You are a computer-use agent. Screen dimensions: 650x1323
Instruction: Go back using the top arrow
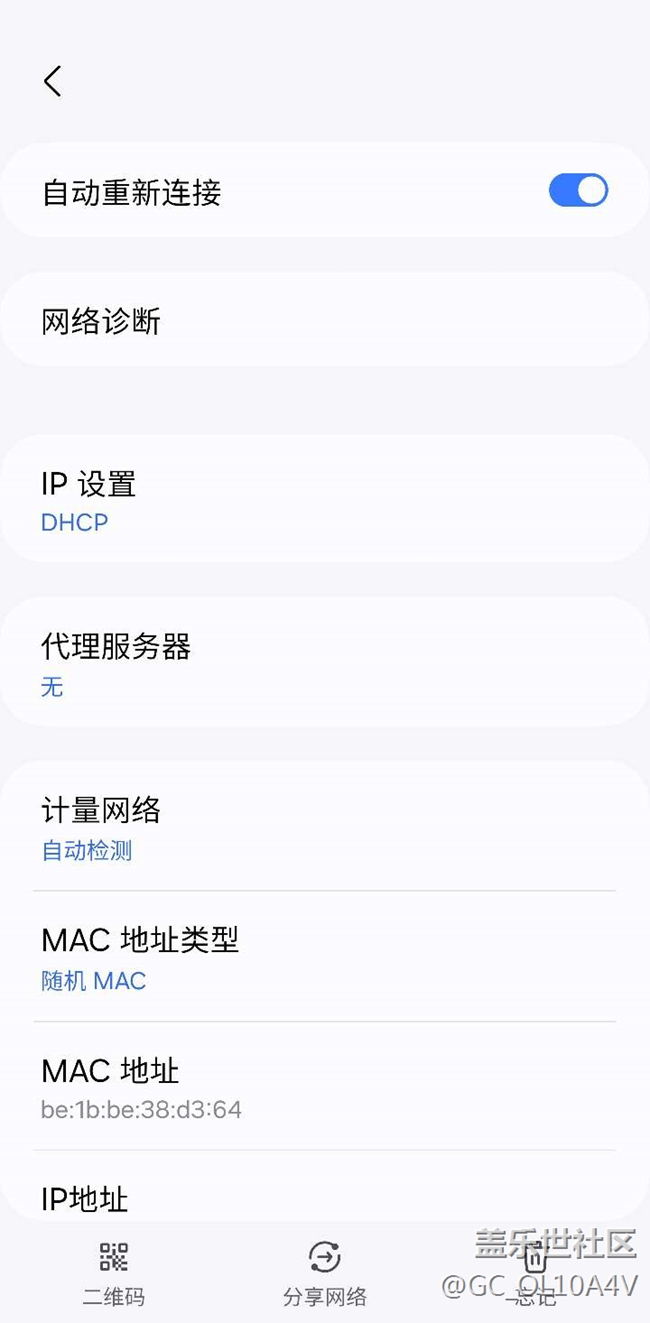click(x=53, y=81)
